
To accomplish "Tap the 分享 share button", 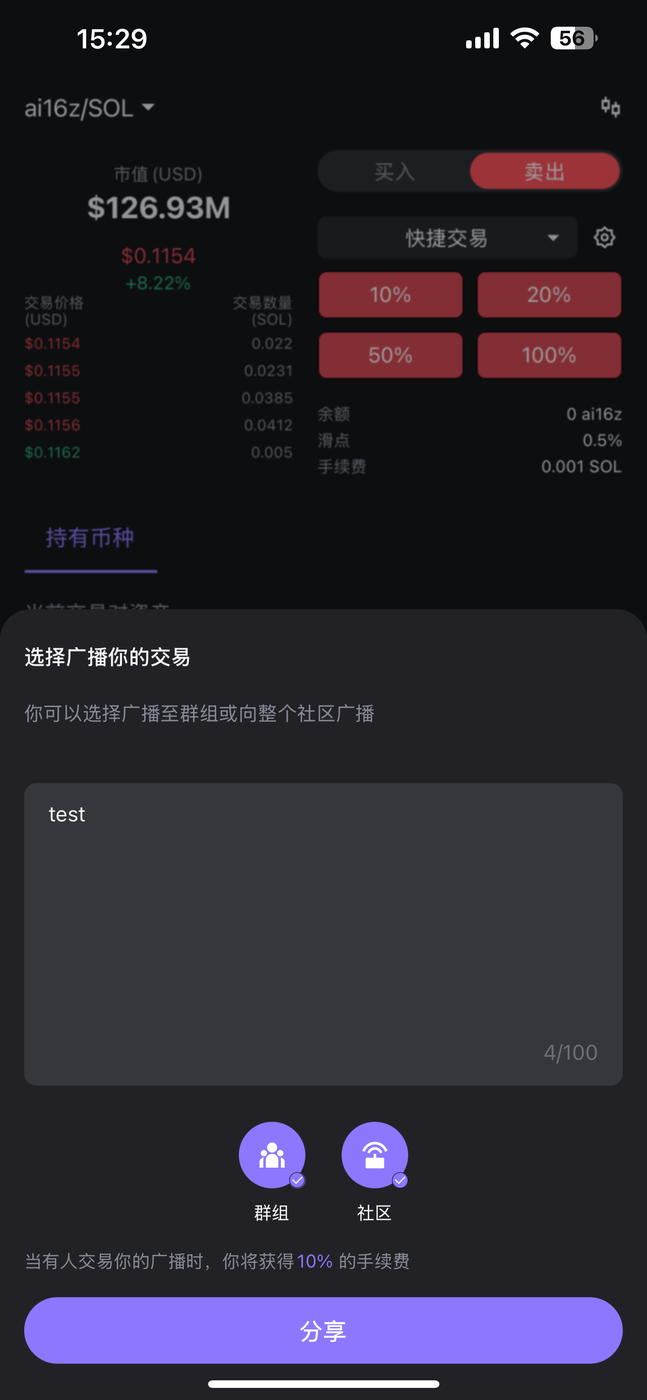I will [323, 1330].
